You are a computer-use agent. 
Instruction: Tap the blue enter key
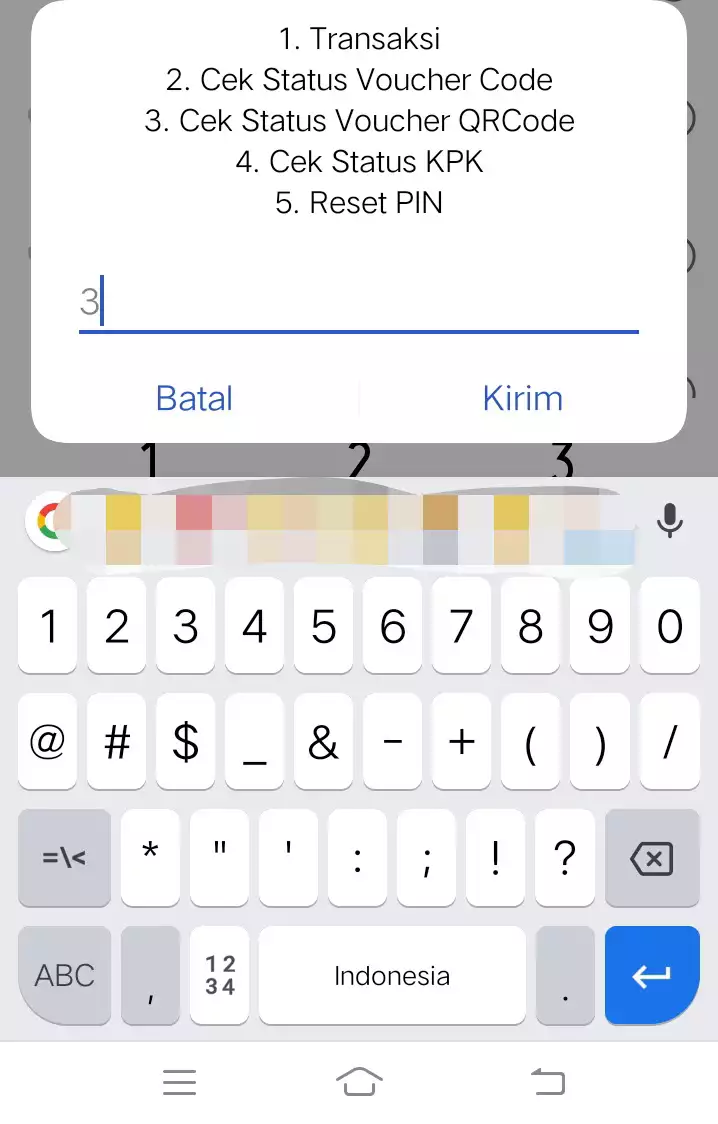point(651,975)
